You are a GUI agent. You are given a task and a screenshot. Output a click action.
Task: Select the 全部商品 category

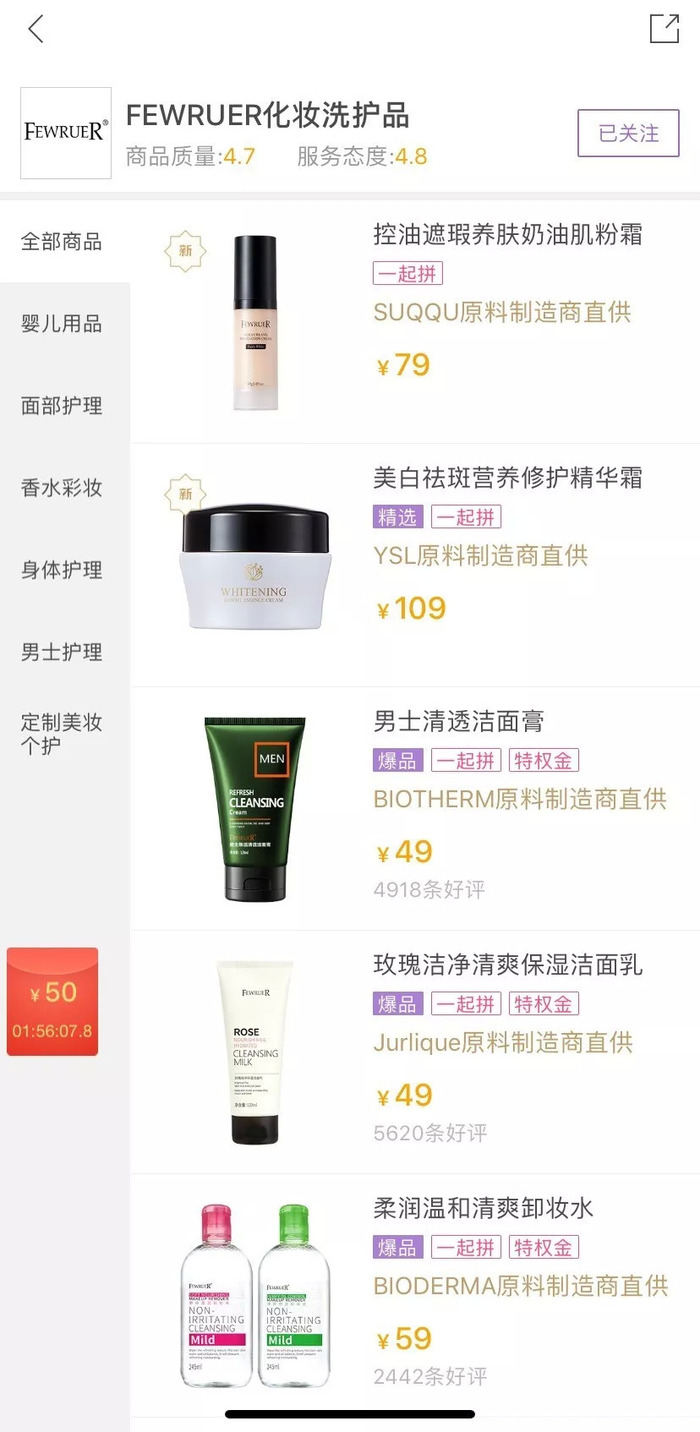(62, 242)
